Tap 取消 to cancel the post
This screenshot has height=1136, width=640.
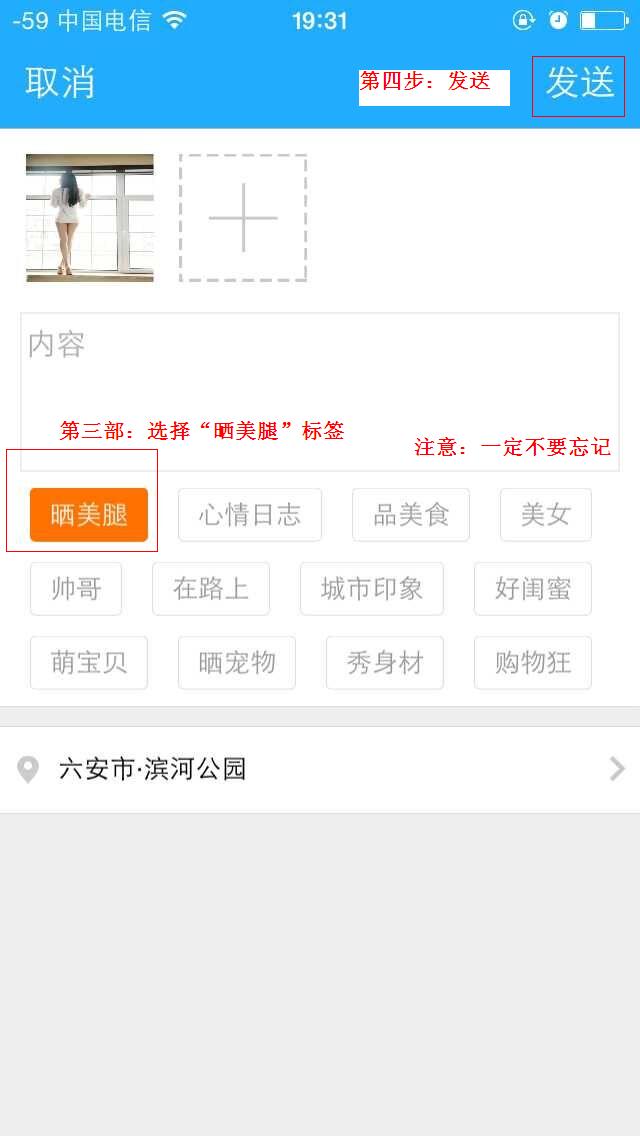60,83
